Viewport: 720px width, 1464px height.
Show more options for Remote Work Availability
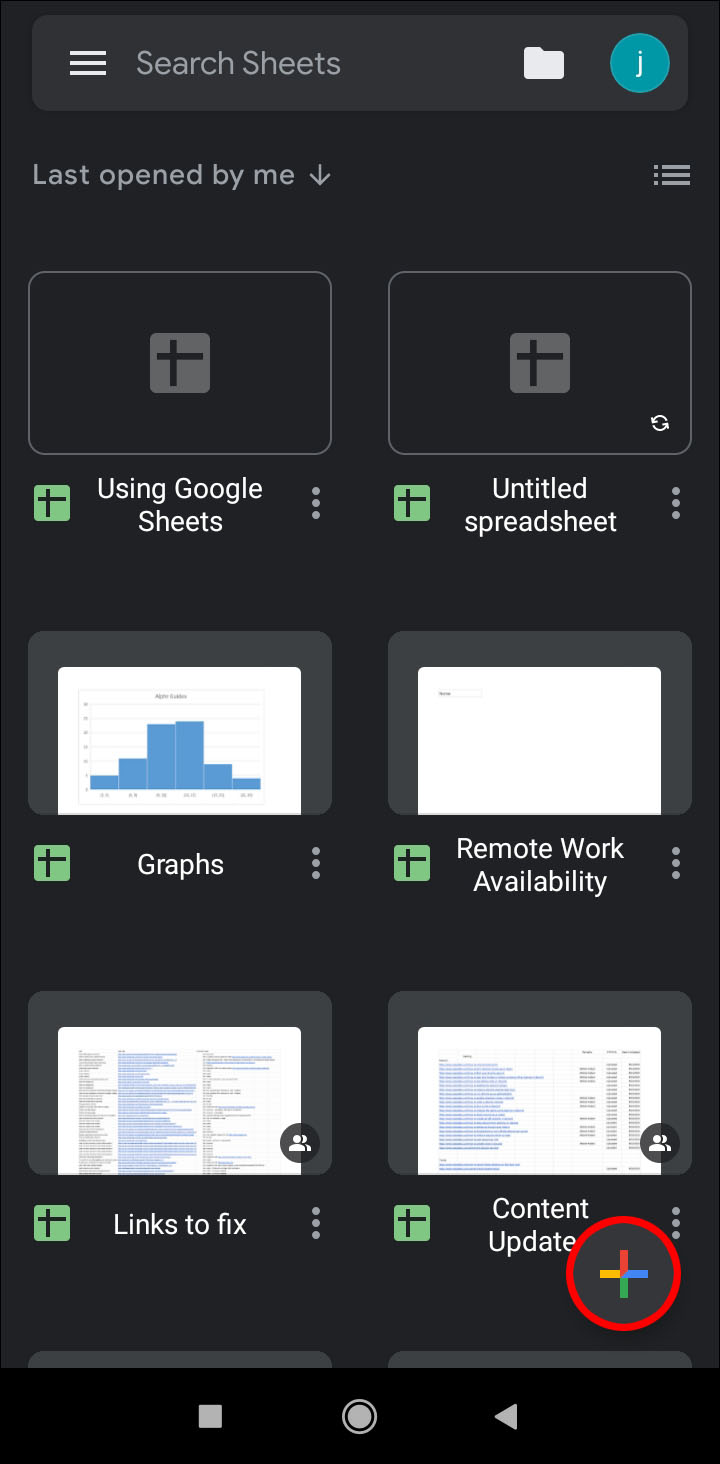coord(676,863)
